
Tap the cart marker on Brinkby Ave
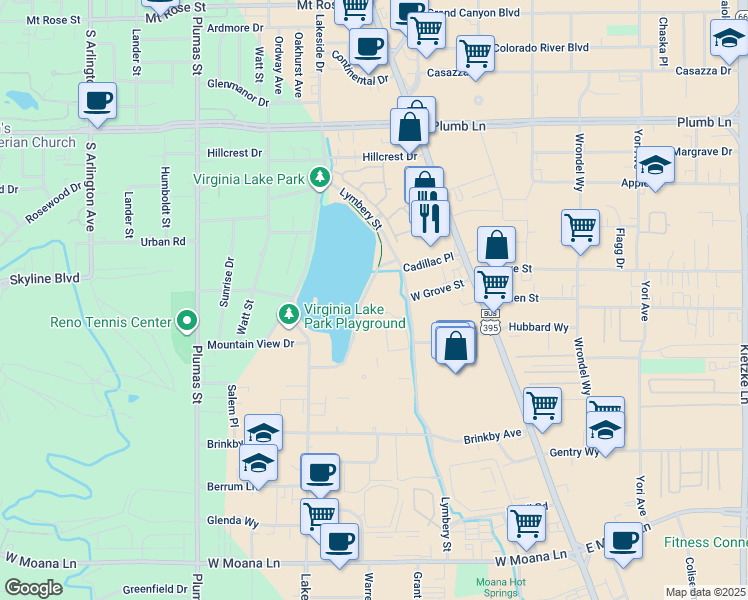[x=542, y=406]
